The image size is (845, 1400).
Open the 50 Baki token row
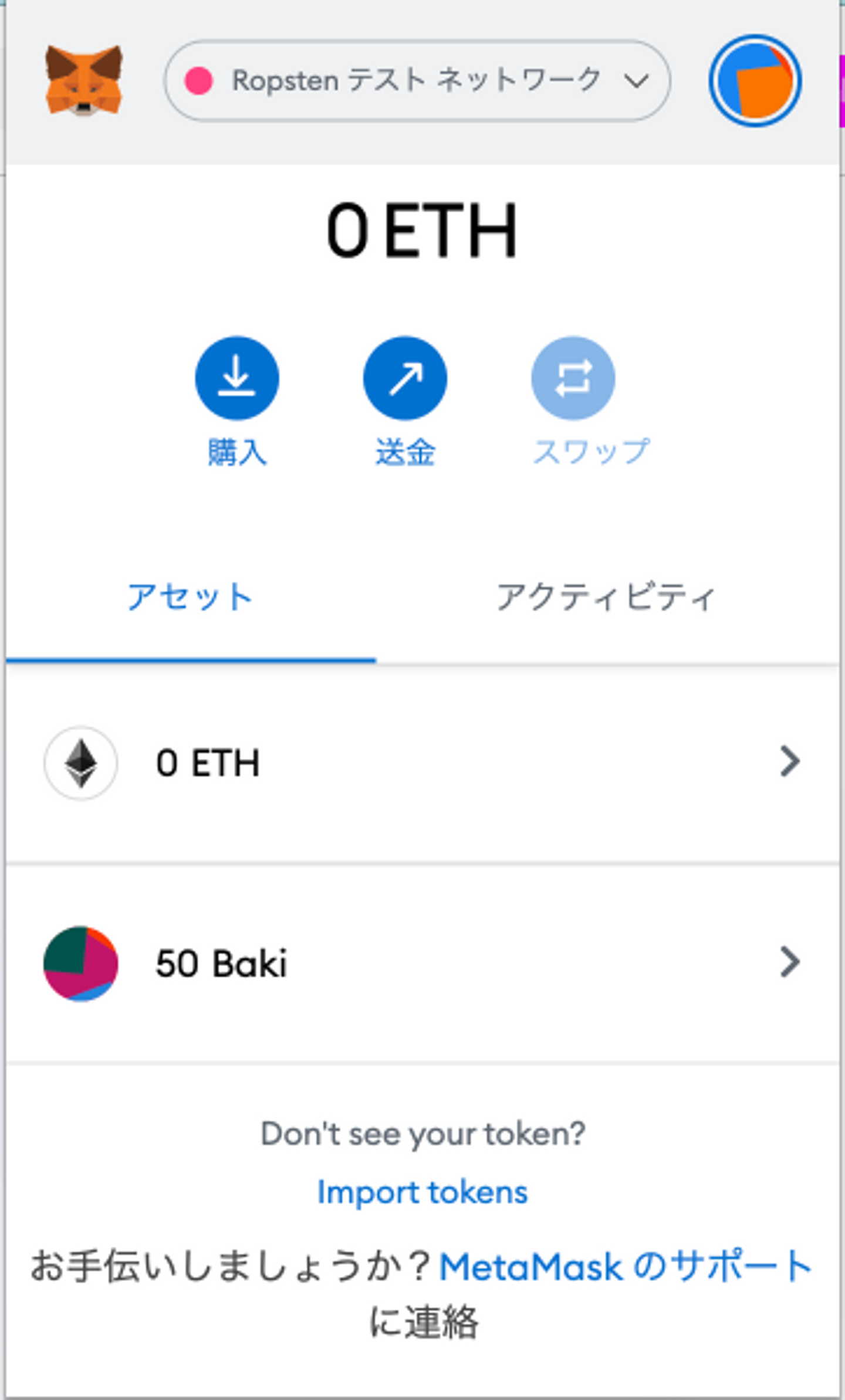[x=422, y=964]
